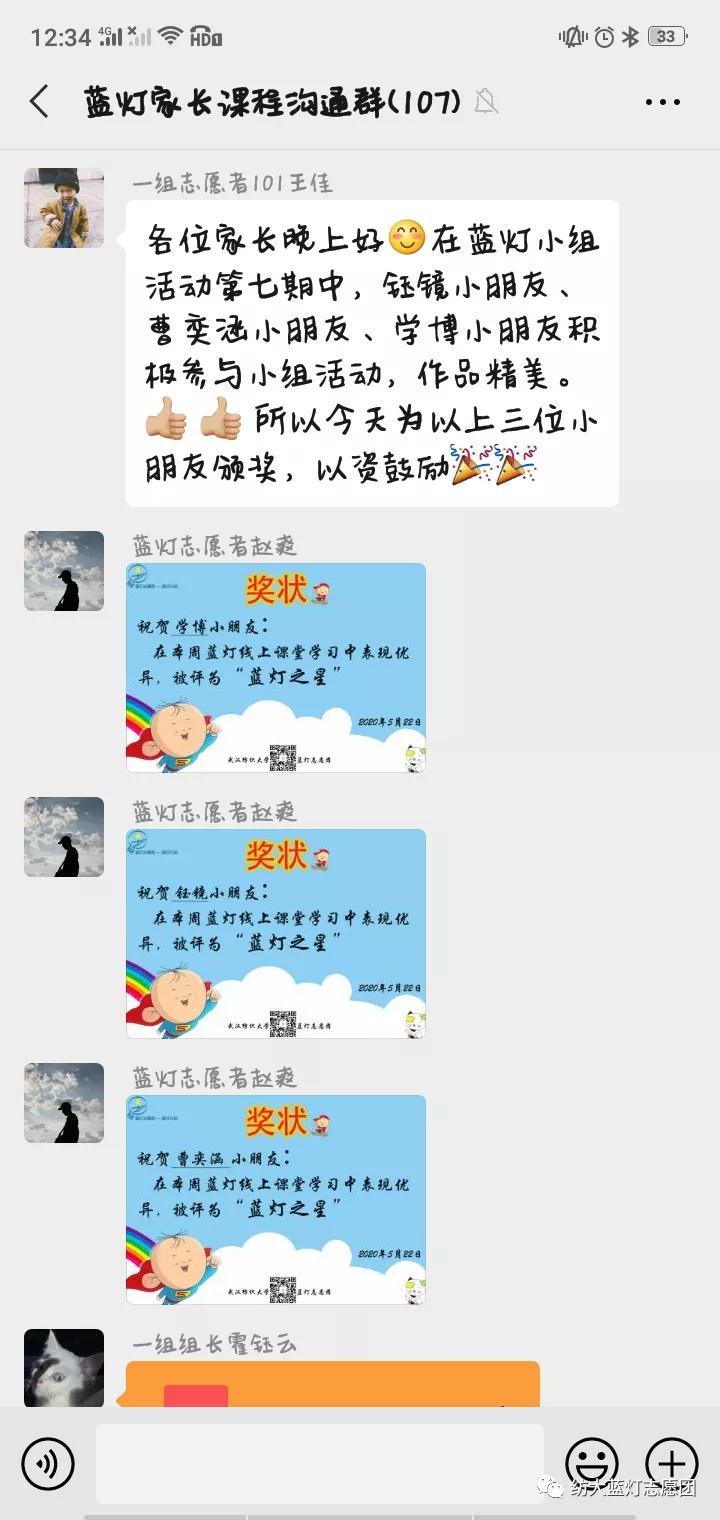Open the award certificate image for 曹奕涵
This screenshot has width=720, height=1520.
[276, 1199]
